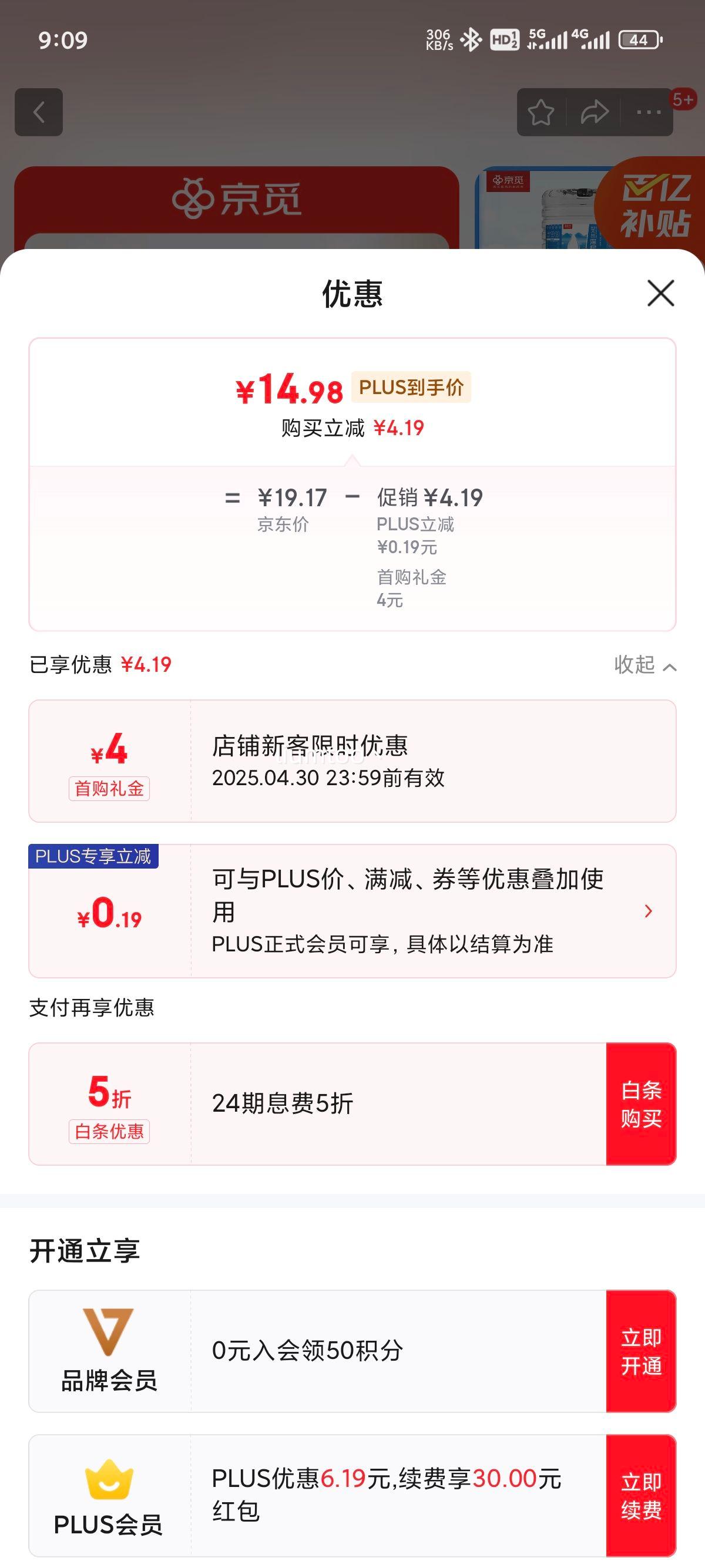Expand the price breakdown caret under ¥14.98
705x1568 pixels.
pos(352,463)
